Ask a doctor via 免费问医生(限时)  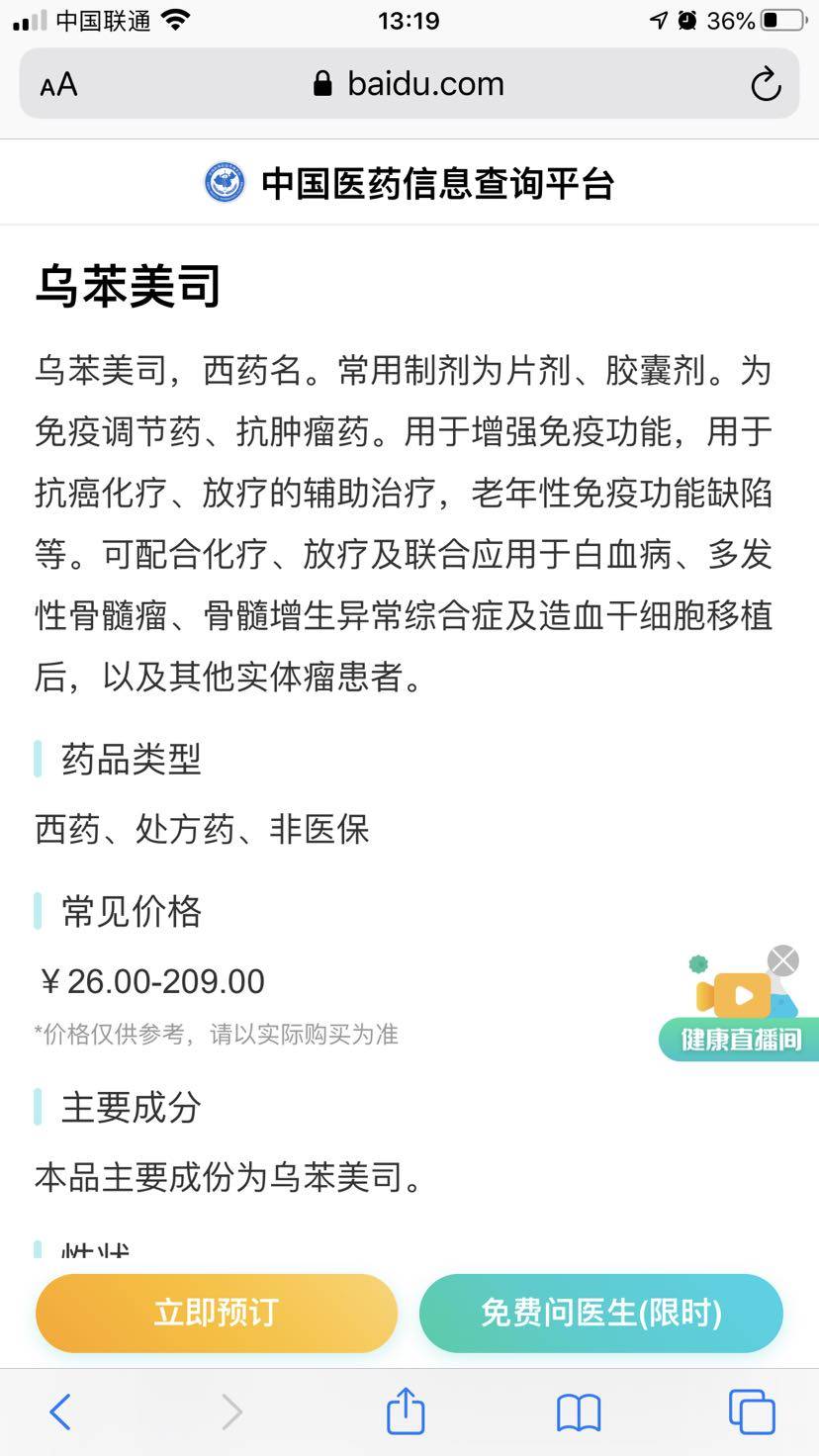601,1313
